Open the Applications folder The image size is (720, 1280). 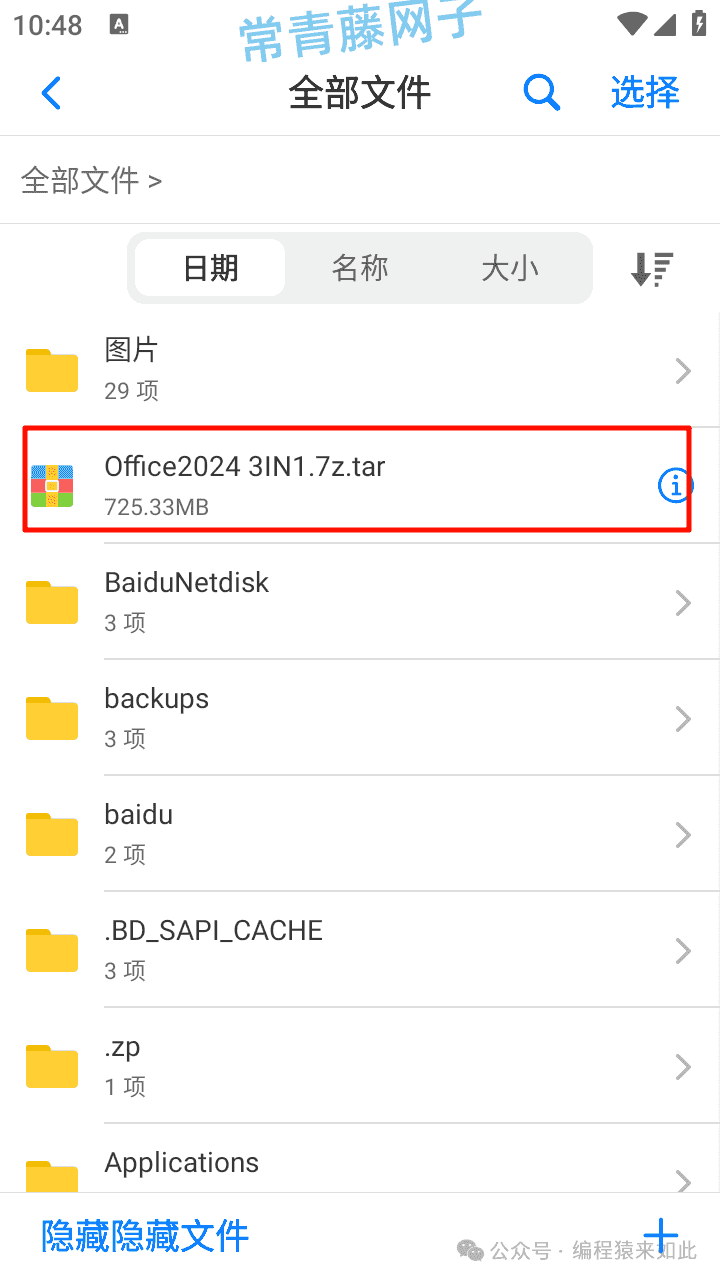tap(360, 1160)
